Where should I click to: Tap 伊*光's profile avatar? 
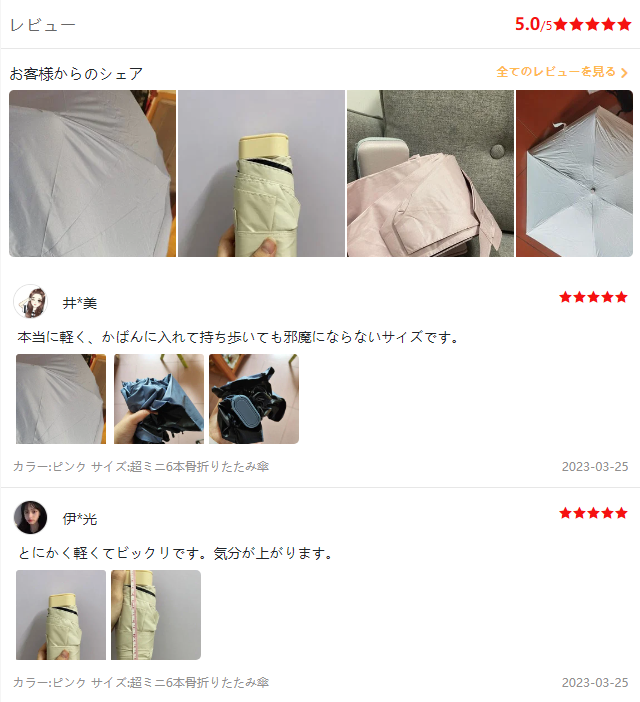[30, 517]
